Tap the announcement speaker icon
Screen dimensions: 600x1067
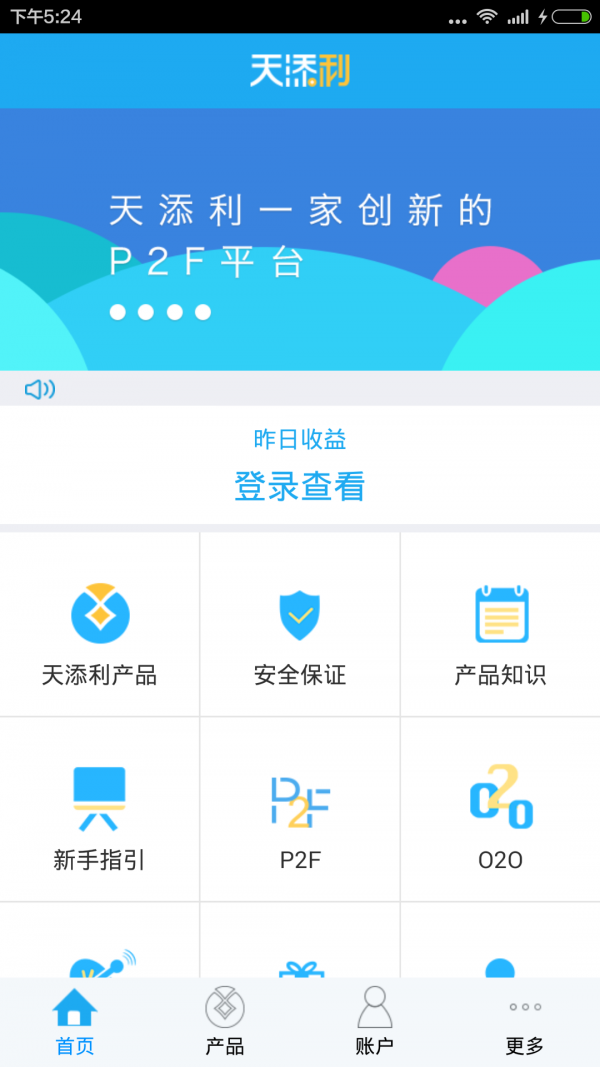coord(40,389)
